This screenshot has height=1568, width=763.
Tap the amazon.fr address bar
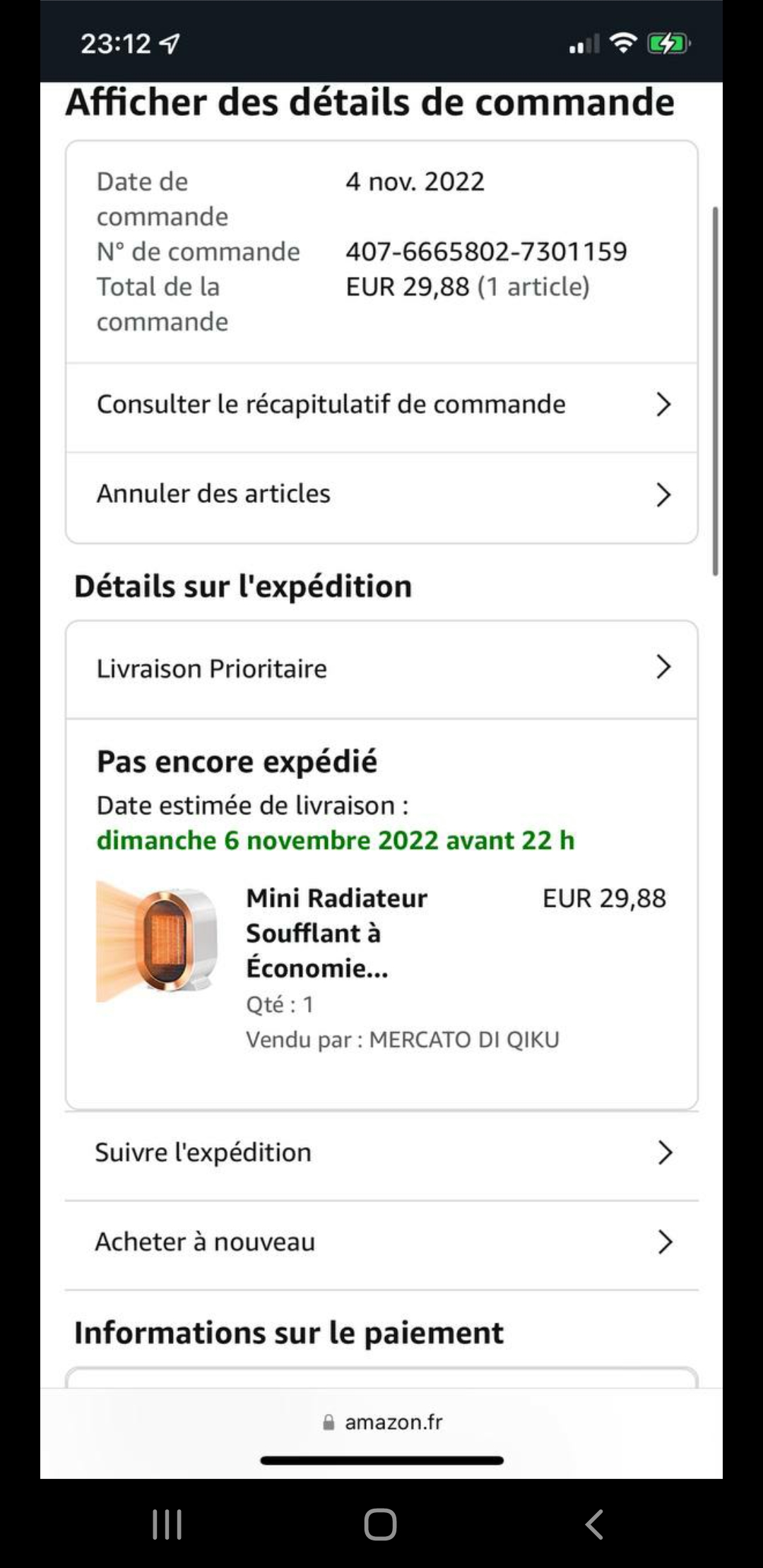(x=382, y=1422)
